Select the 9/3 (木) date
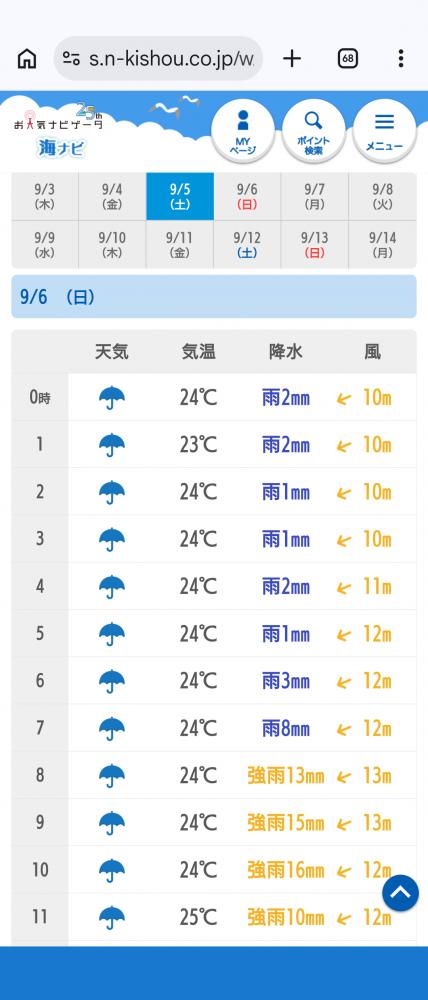The image size is (428, 1000). (x=45, y=196)
